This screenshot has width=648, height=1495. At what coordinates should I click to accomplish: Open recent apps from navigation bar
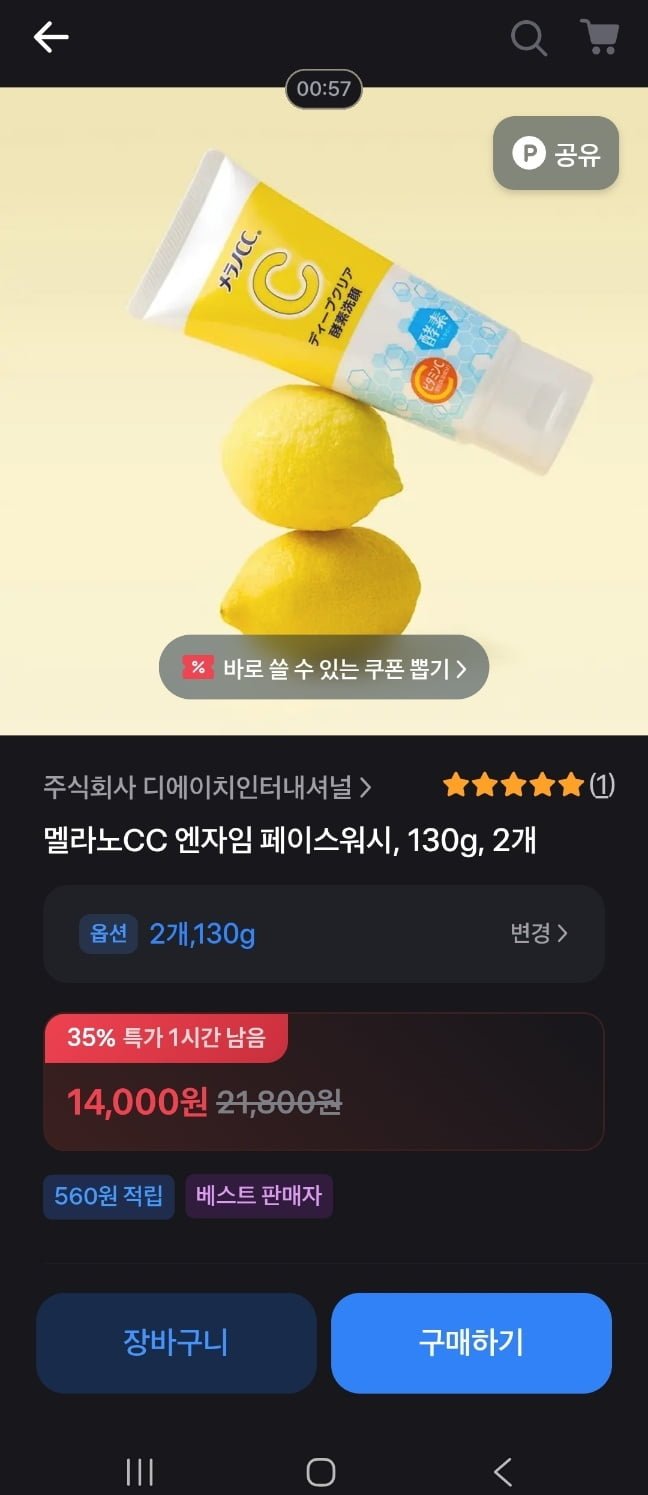click(x=140, y=1472)
